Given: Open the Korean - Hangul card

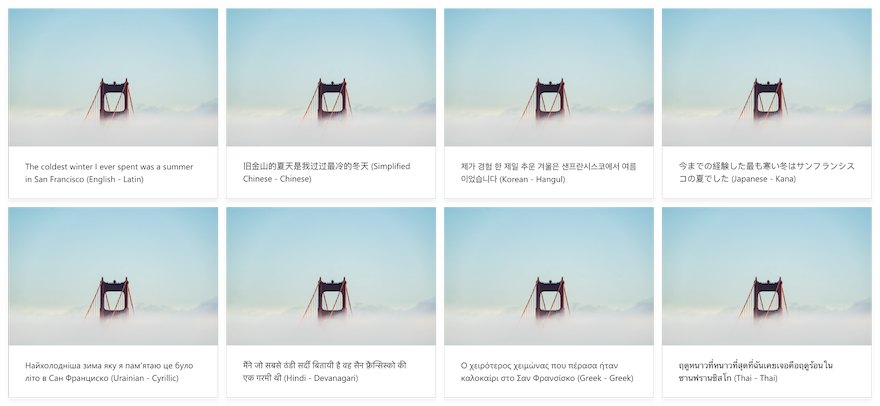Looking at the screenshot, I should [x=548, y=100].
